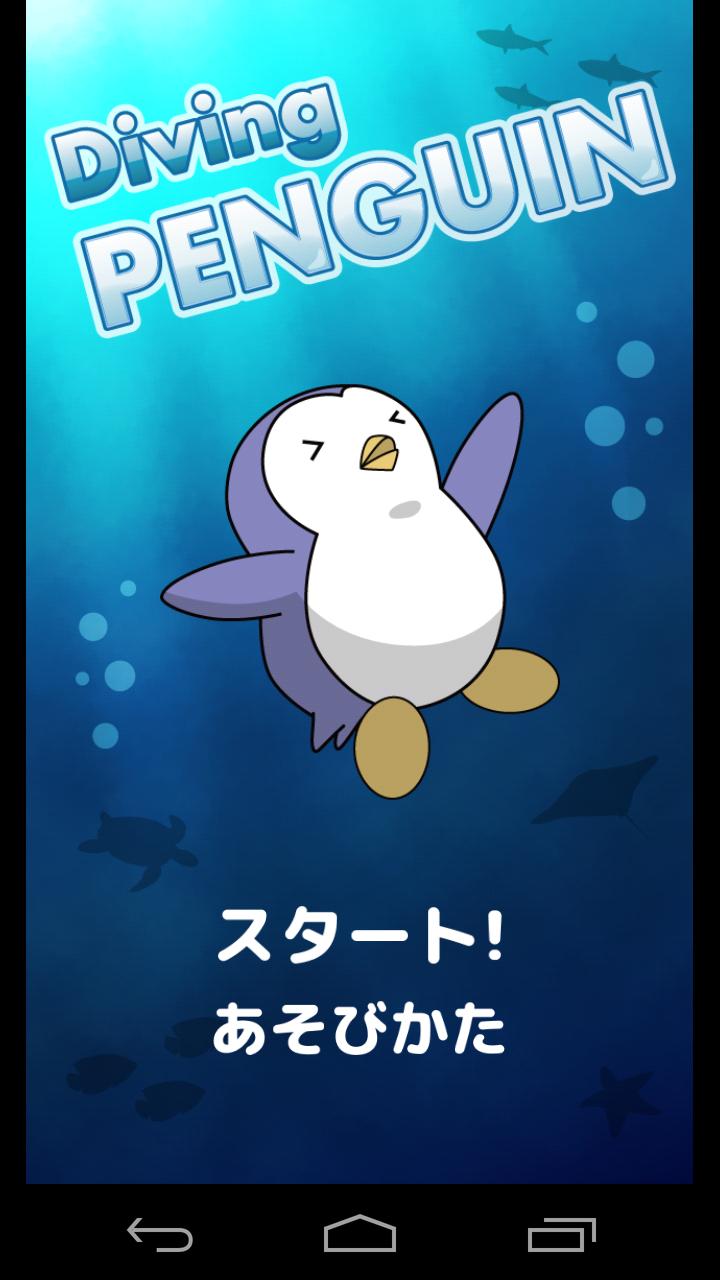Open the あそびかた how-to-play guide
720x1280 pixels.
[x=360, y=1030]
